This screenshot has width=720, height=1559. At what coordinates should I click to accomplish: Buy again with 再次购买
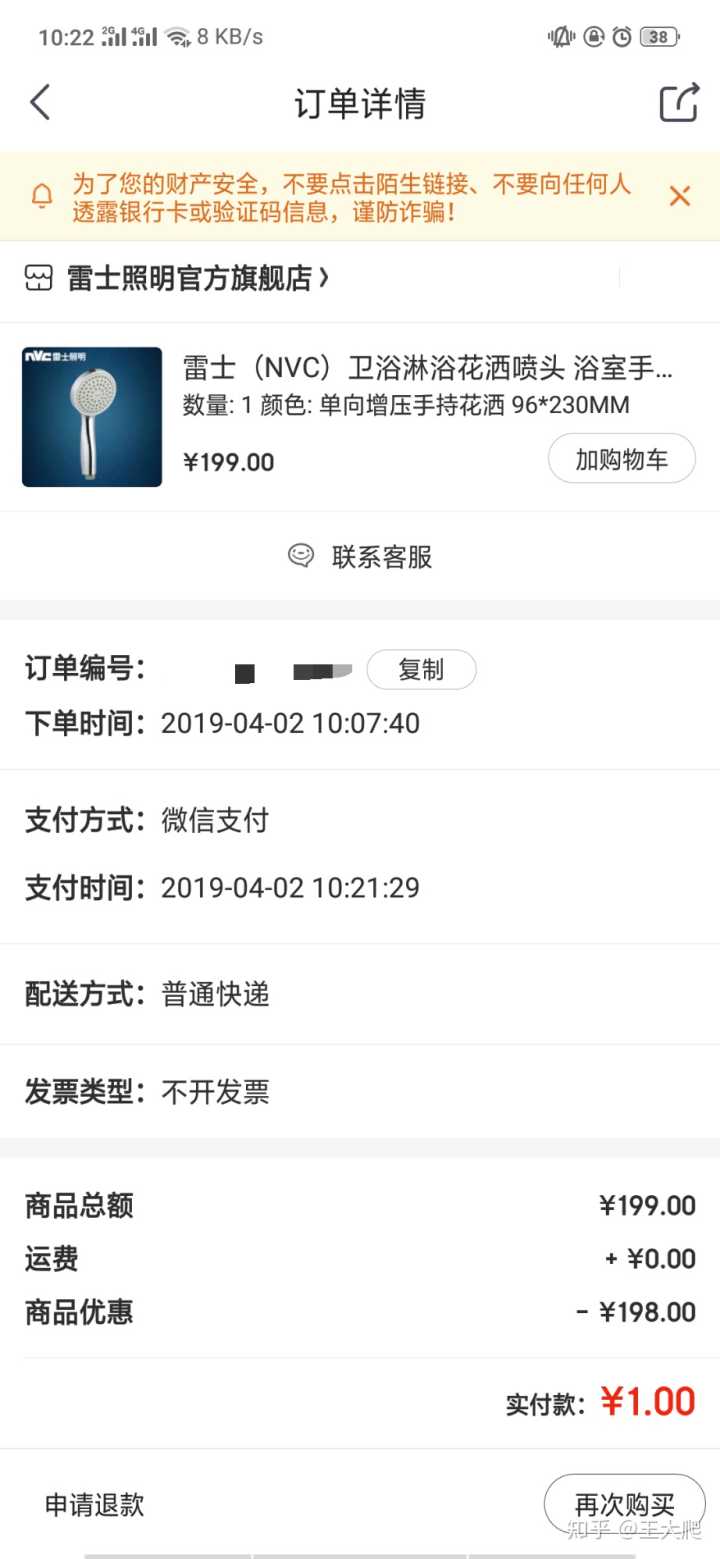coord(624,1504)
